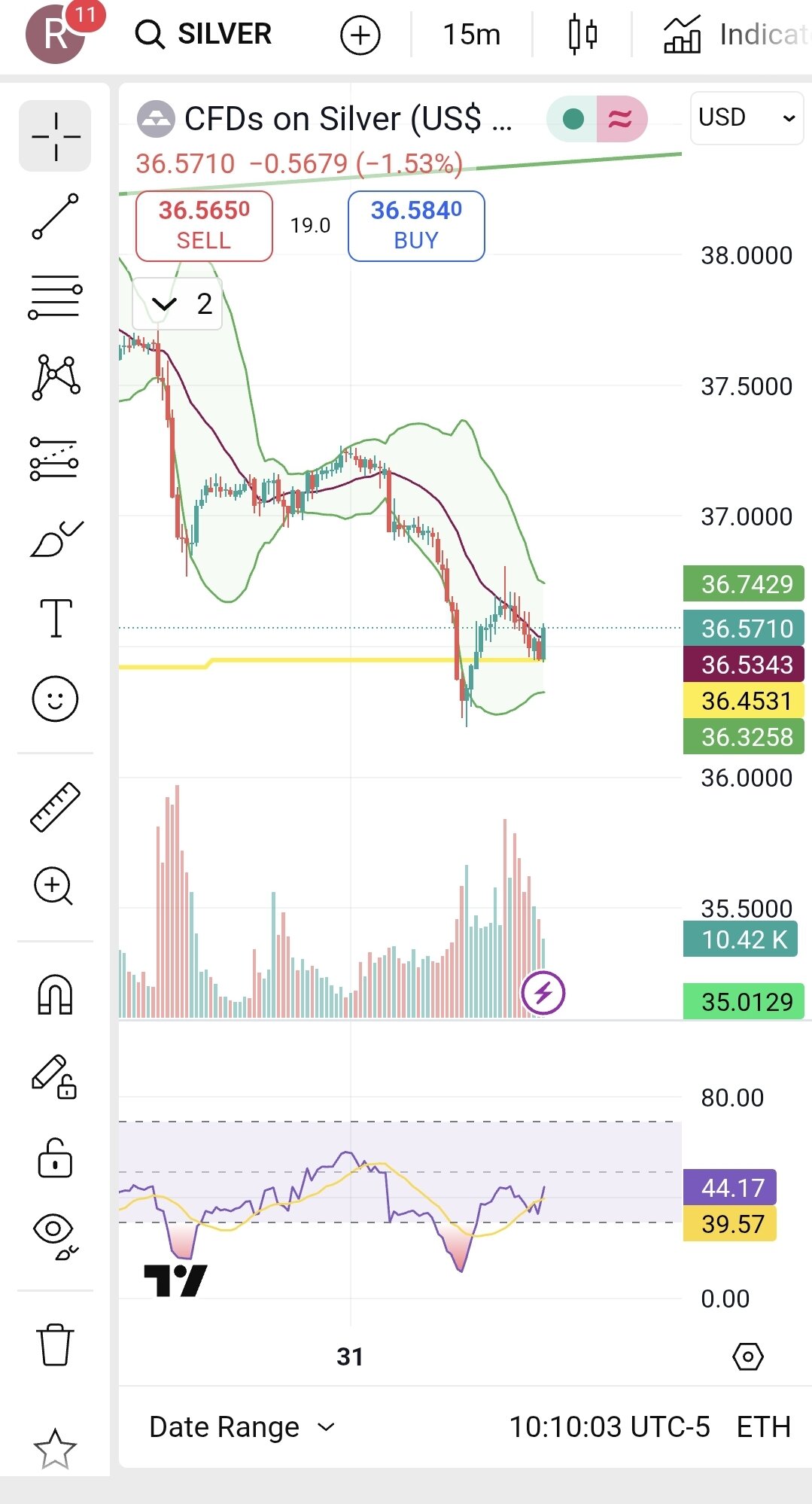The image size is (812, 1504).
Task: Change the 15m time interval
Action: pyautogui.click(x=471, y=35)
